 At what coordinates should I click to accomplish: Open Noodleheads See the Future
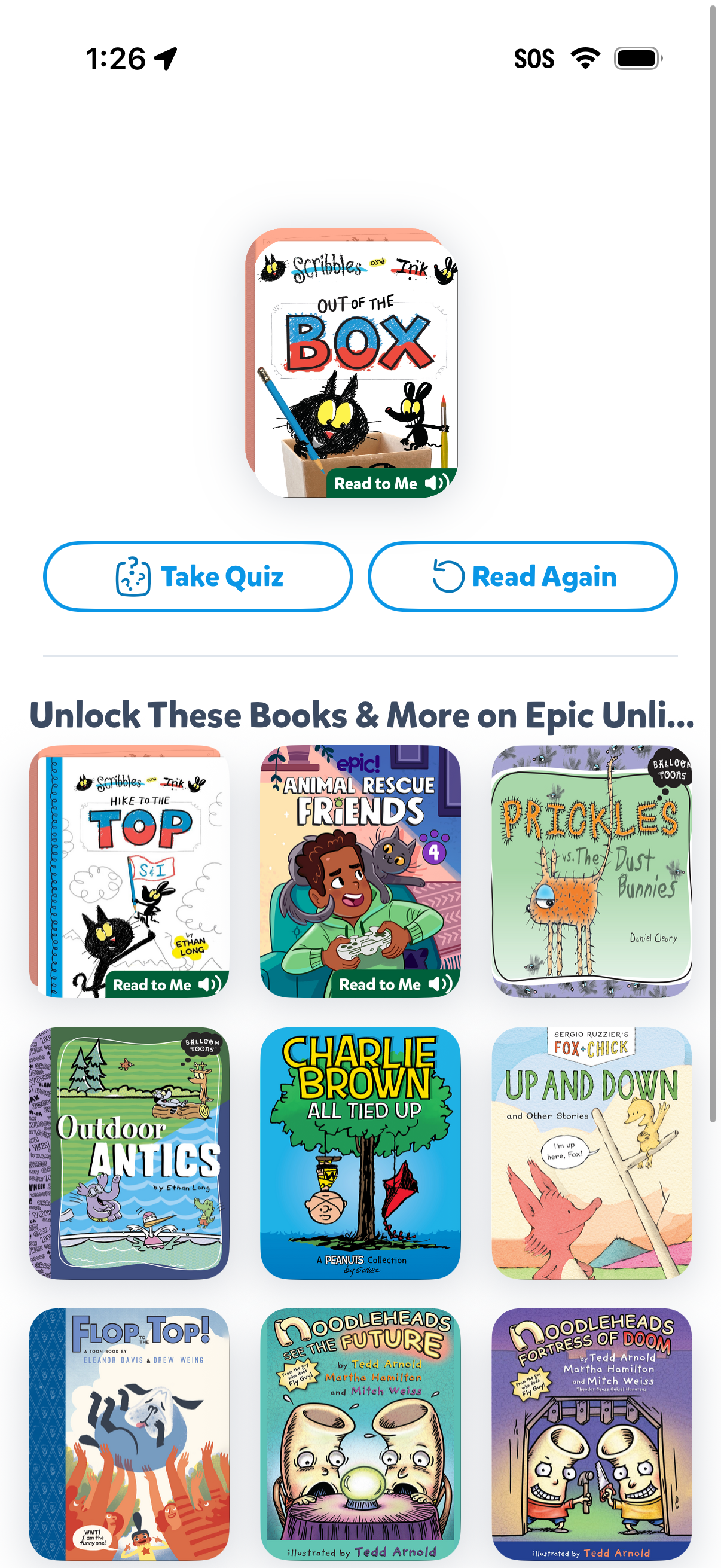[x=360, y=1433]
